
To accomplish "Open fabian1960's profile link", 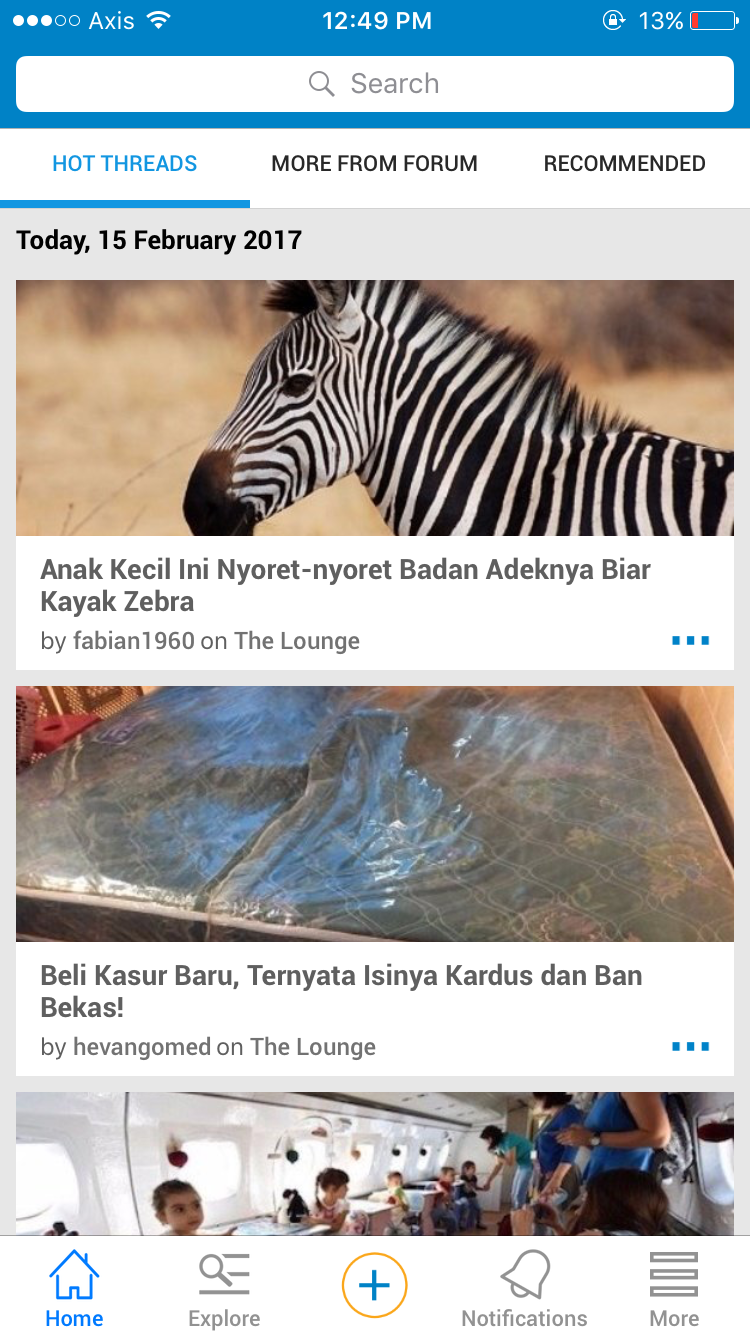I will 133,641.
